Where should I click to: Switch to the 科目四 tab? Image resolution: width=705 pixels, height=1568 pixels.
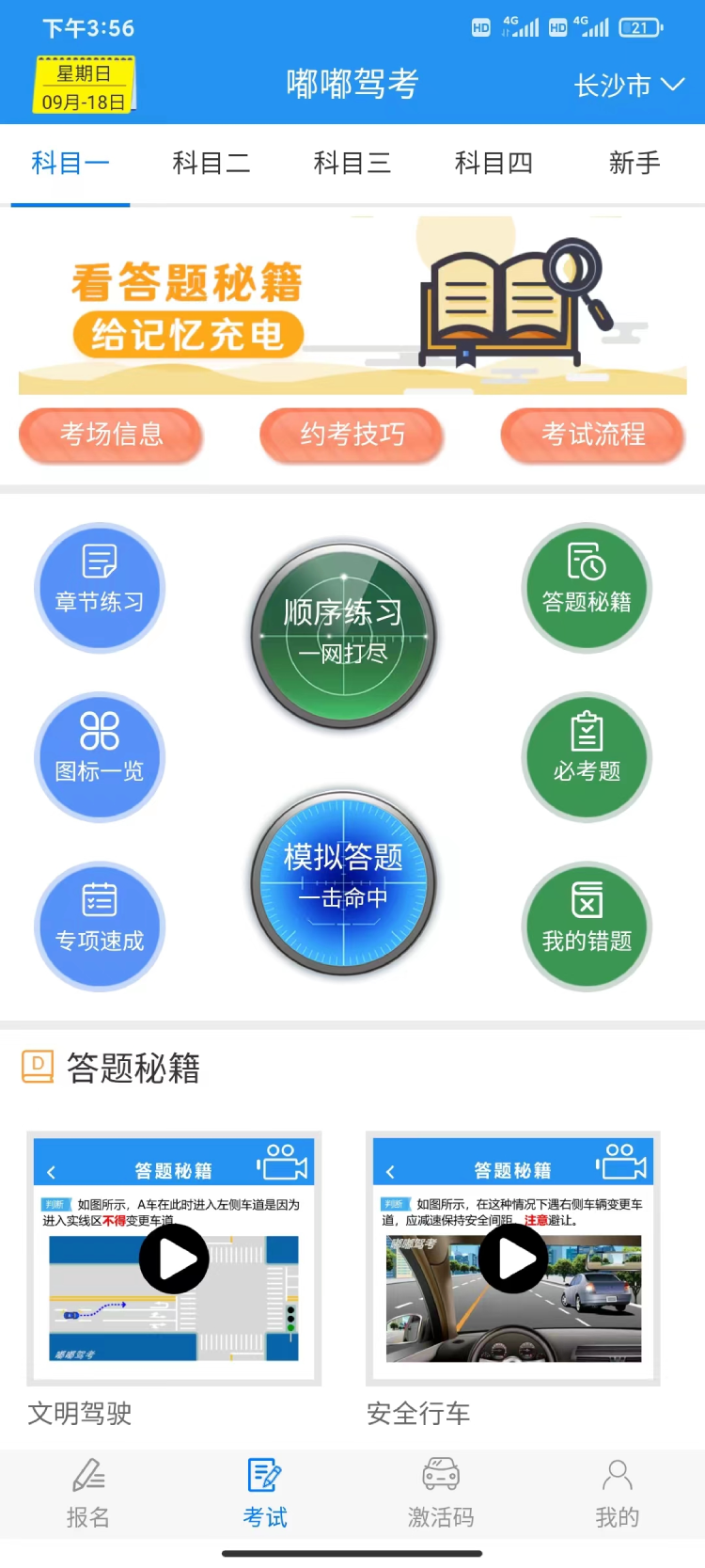pos(493,163)
